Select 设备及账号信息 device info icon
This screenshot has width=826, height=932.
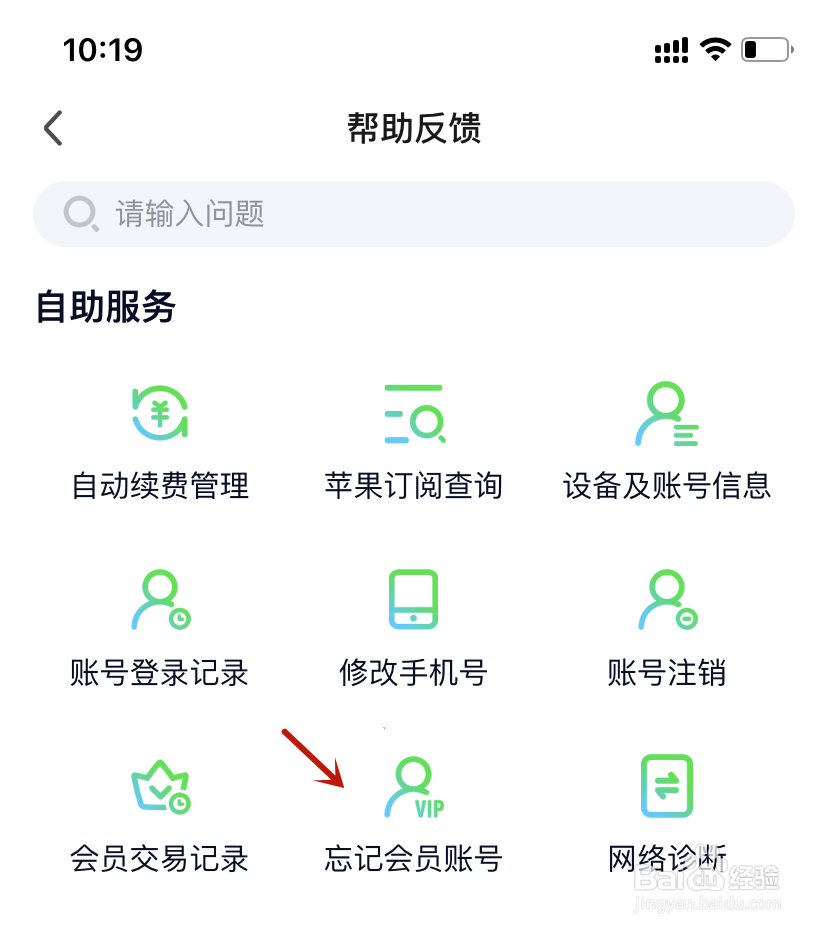(x=666, y=414)
